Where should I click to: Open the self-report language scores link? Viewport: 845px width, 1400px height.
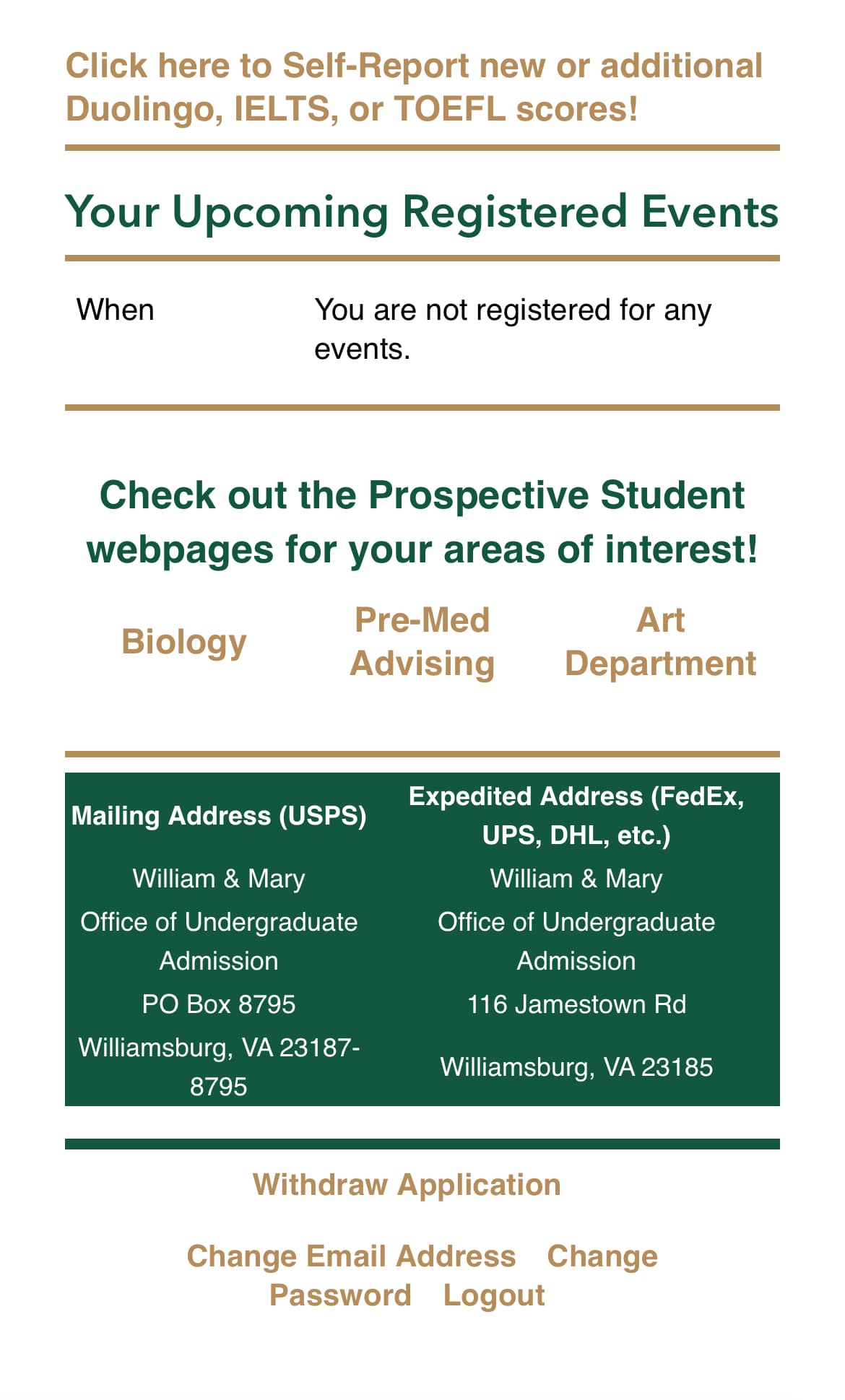click(x=414, y=87)
